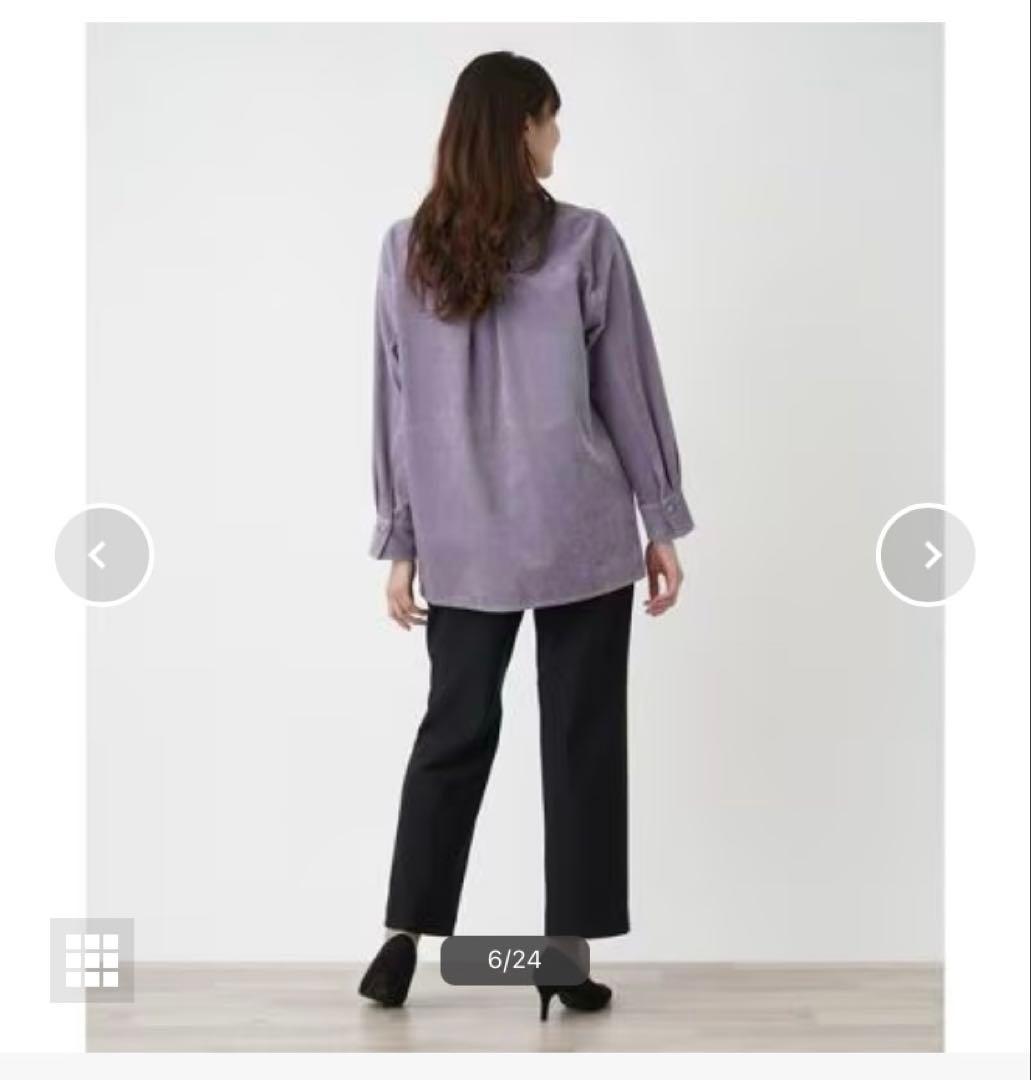Open the photo grid view
1031x1080 pixels.
click(x=92, y=959)
